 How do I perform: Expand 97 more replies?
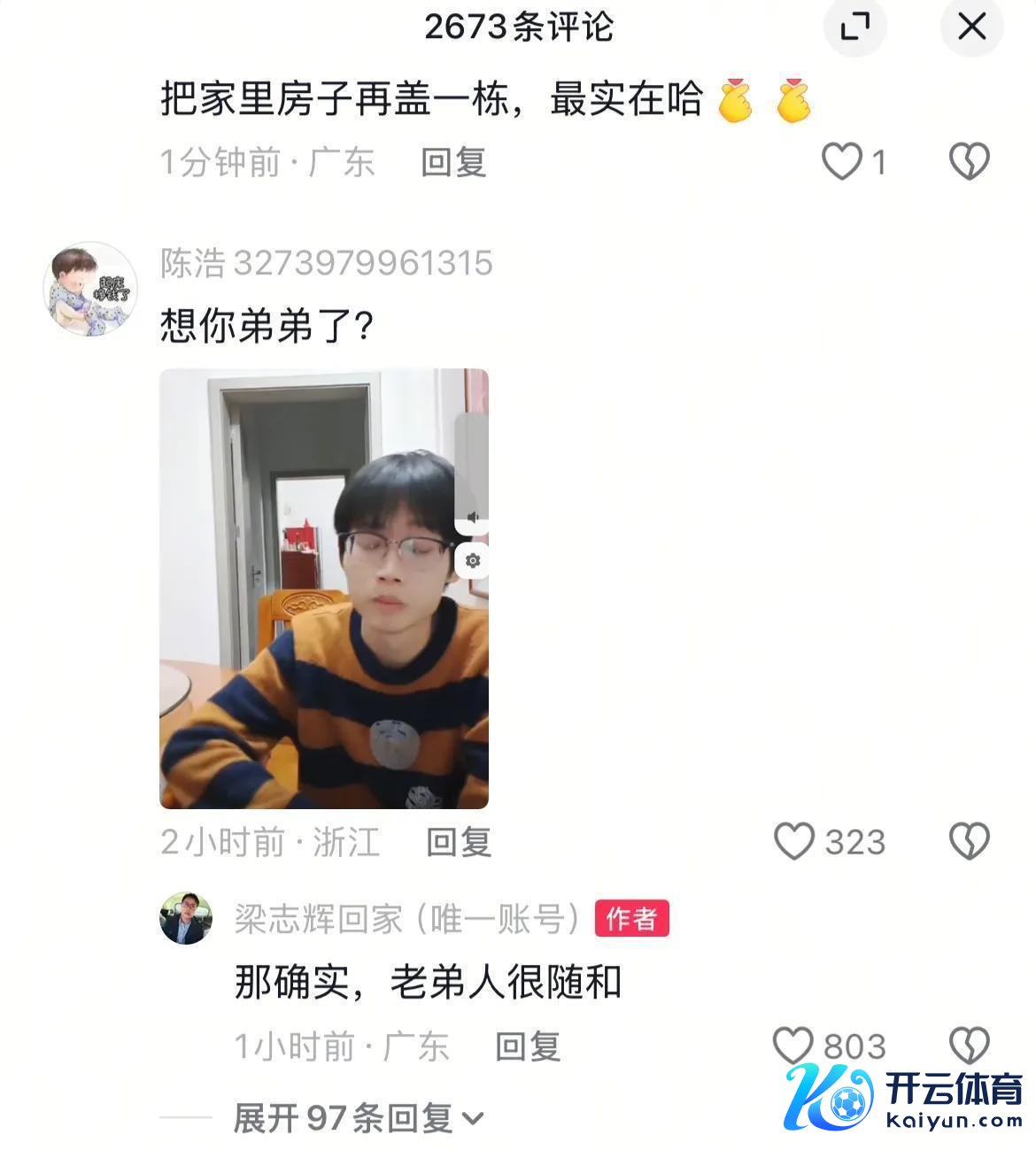(358, 1118)
